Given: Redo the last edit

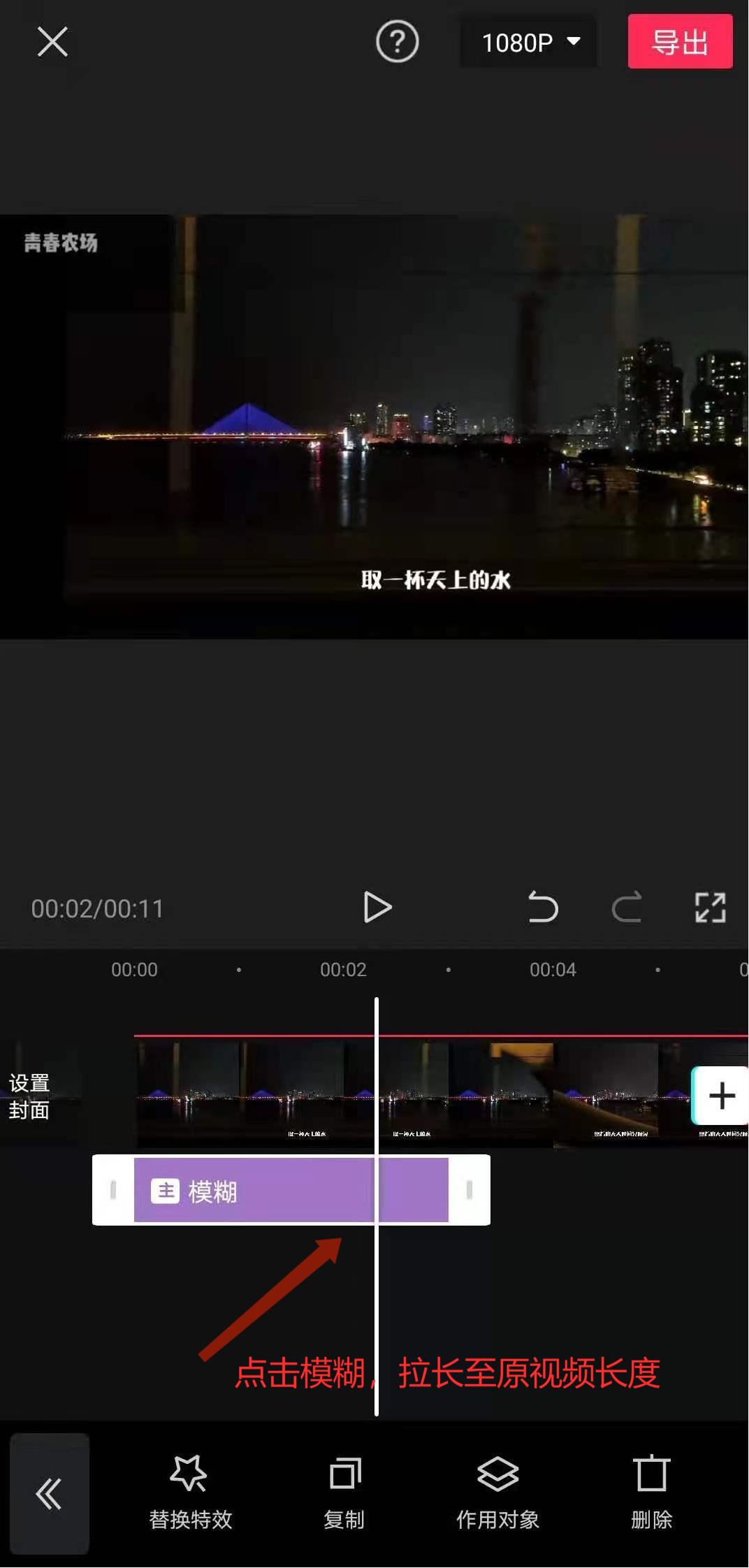Looking at the screenshot, I should coord(627,908).
